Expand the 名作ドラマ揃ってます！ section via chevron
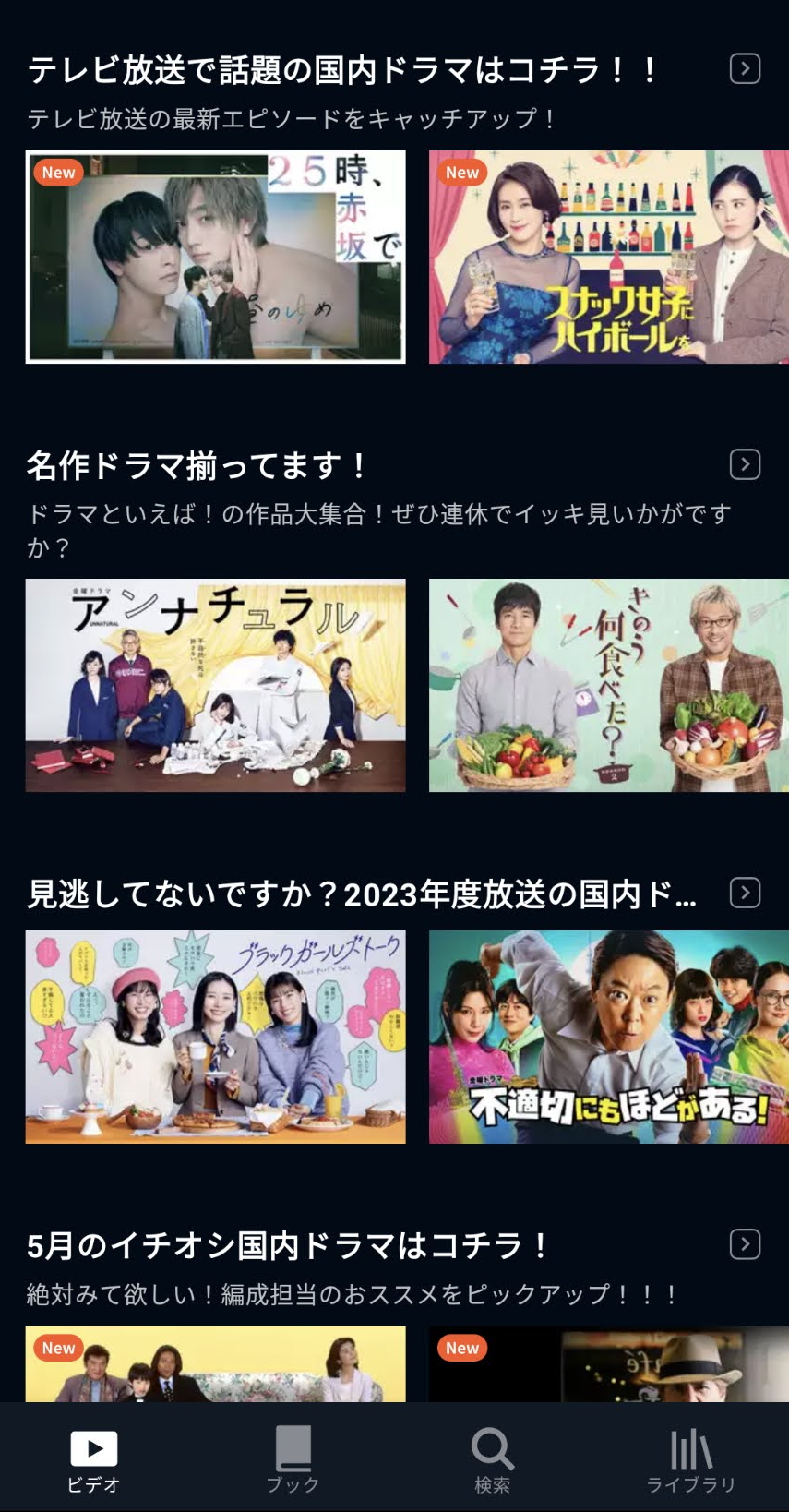 pos(744,464)
